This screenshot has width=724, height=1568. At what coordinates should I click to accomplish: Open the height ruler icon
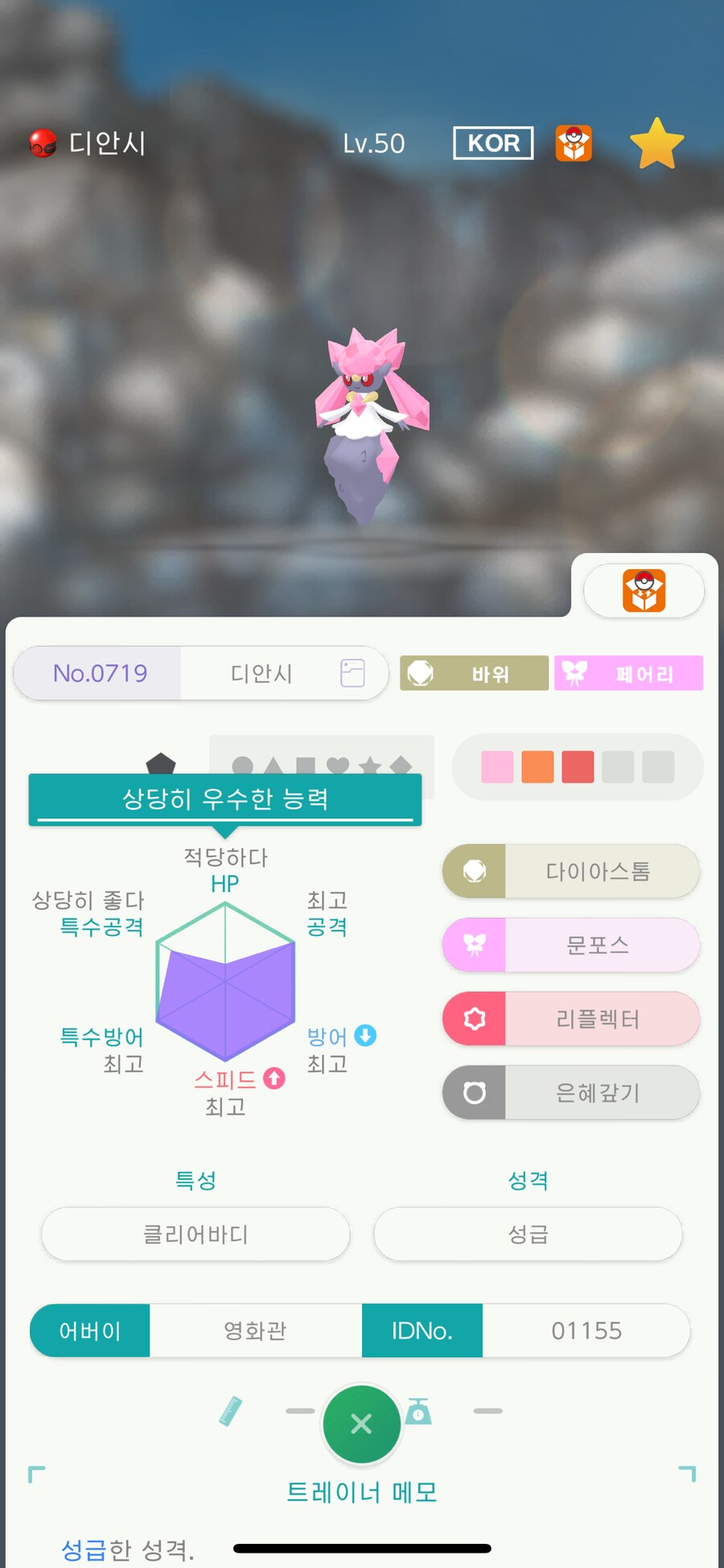(x=231, y=1411)
